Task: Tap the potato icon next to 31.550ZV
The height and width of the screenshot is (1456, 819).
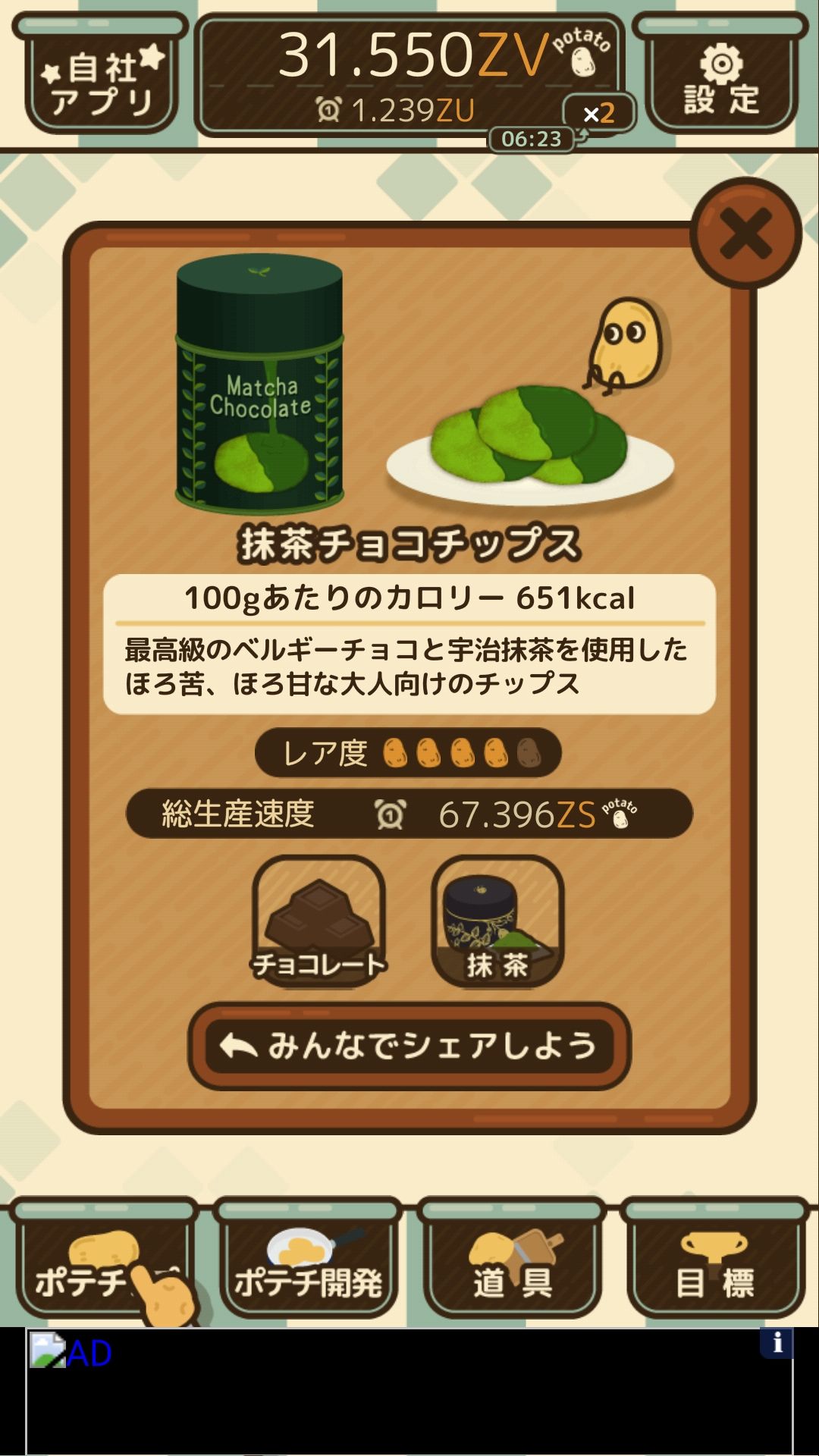Action: (x=580, y=61)
